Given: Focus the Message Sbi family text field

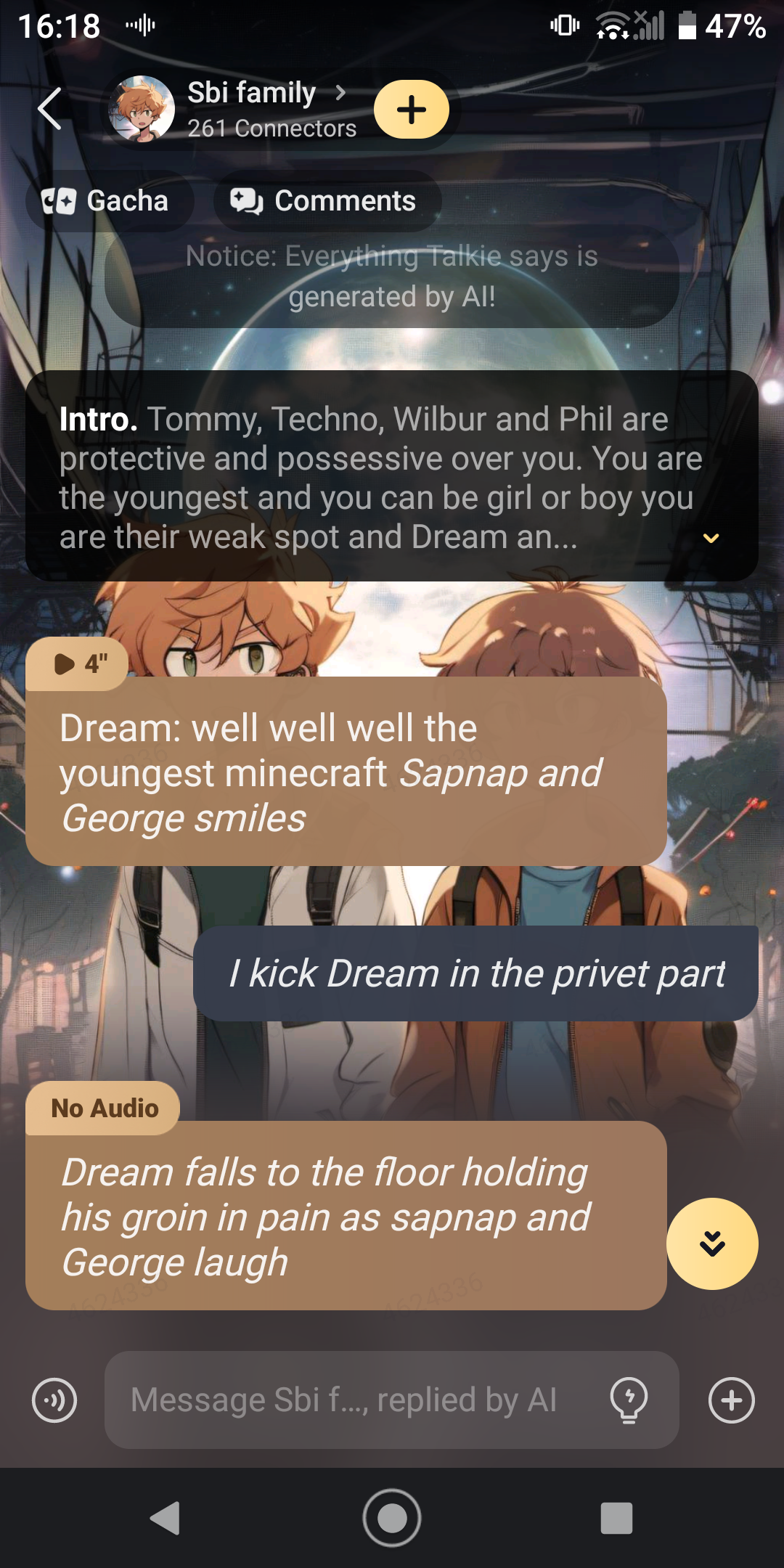Looking at the screenshot, I should [348, 1400].
